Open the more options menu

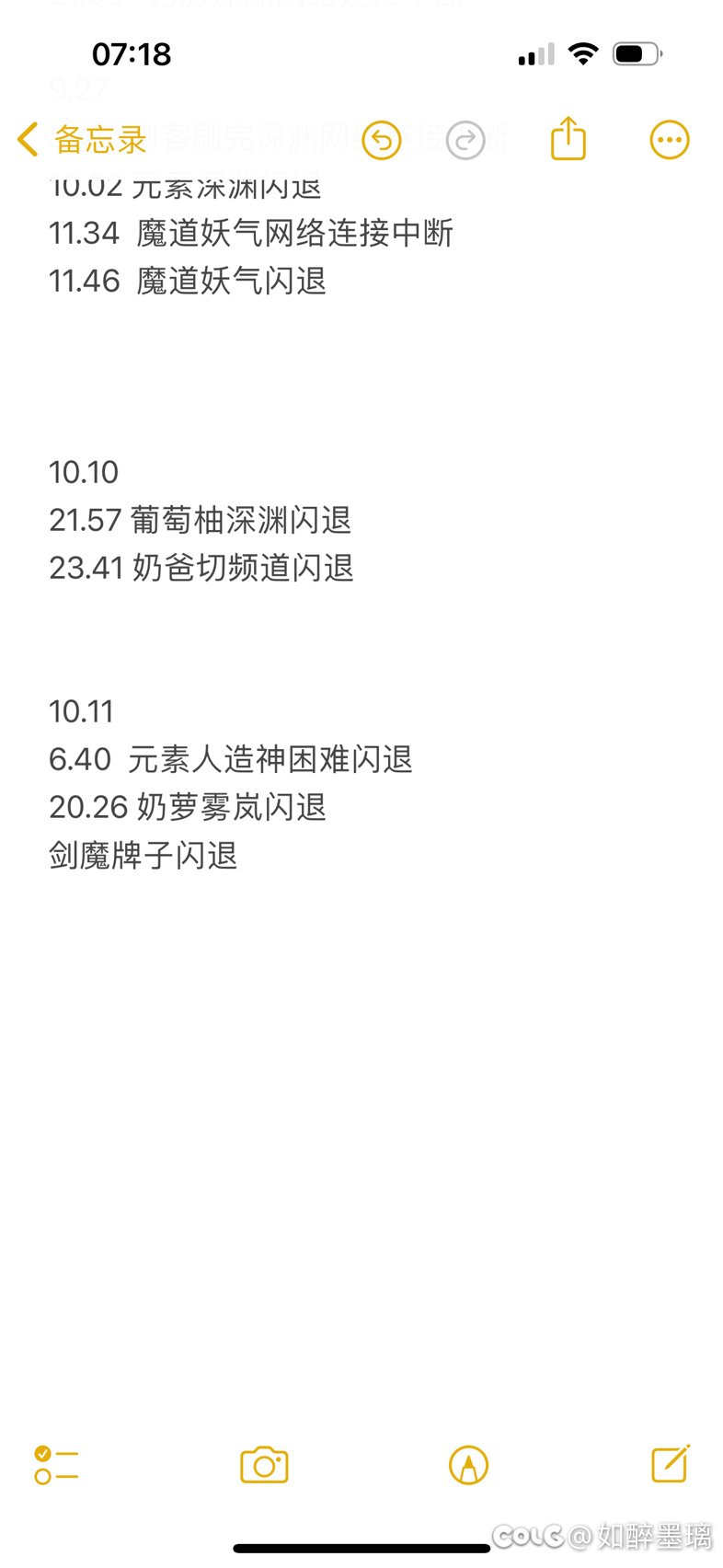point(669,141)
